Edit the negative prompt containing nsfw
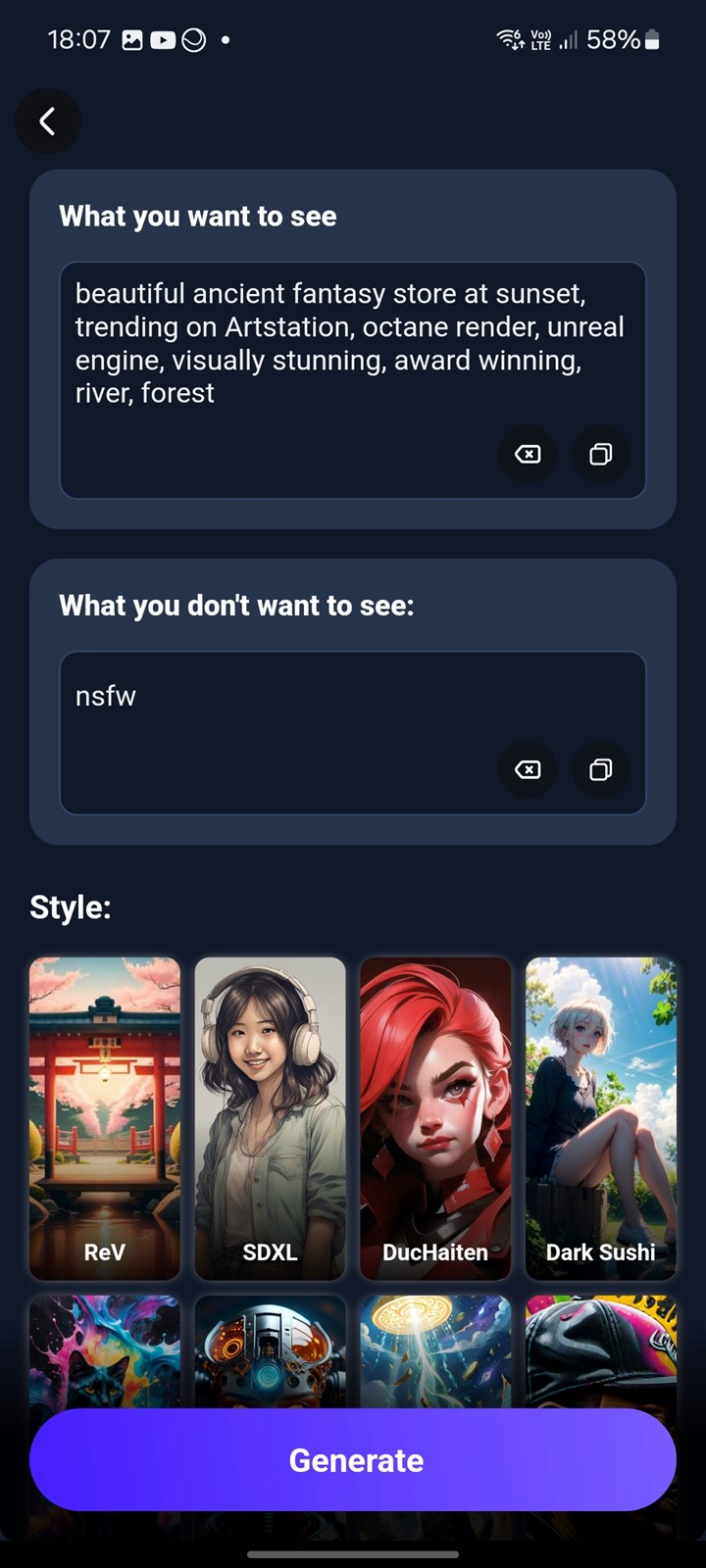706x1568 pixels. (x=353, y=733)
